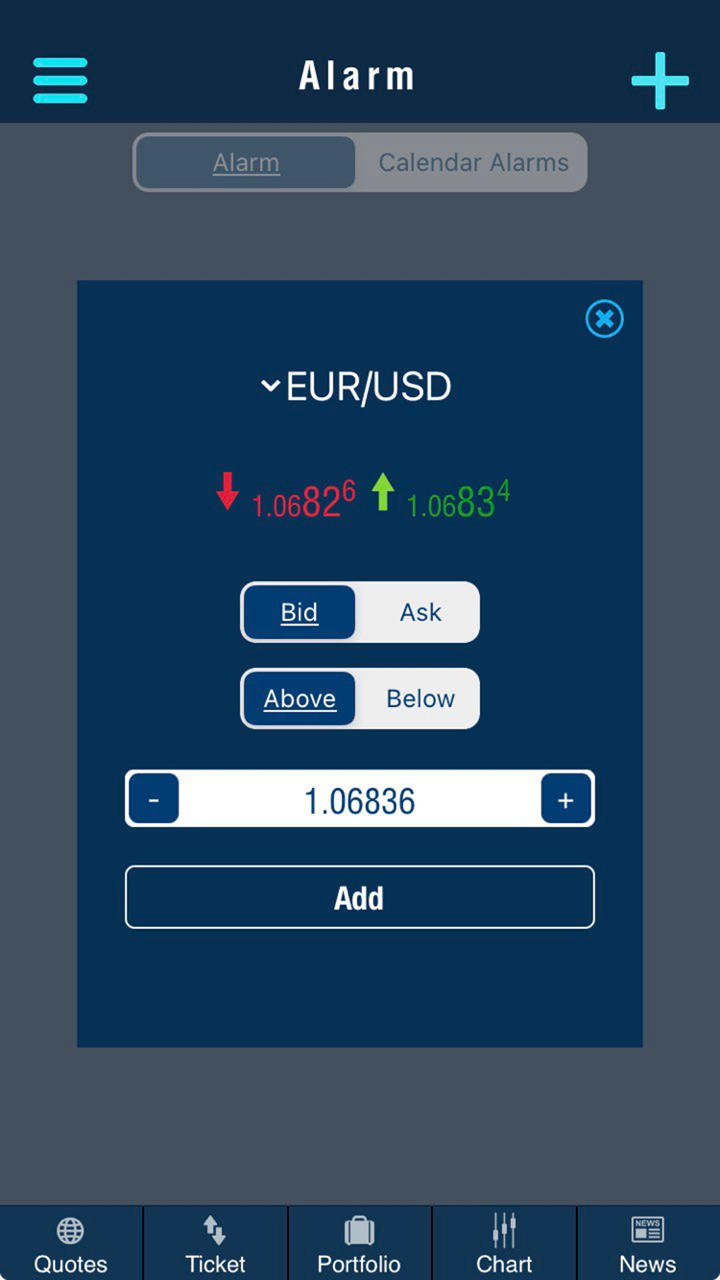Switch to the Chart tab

(x=504, y=1245)
